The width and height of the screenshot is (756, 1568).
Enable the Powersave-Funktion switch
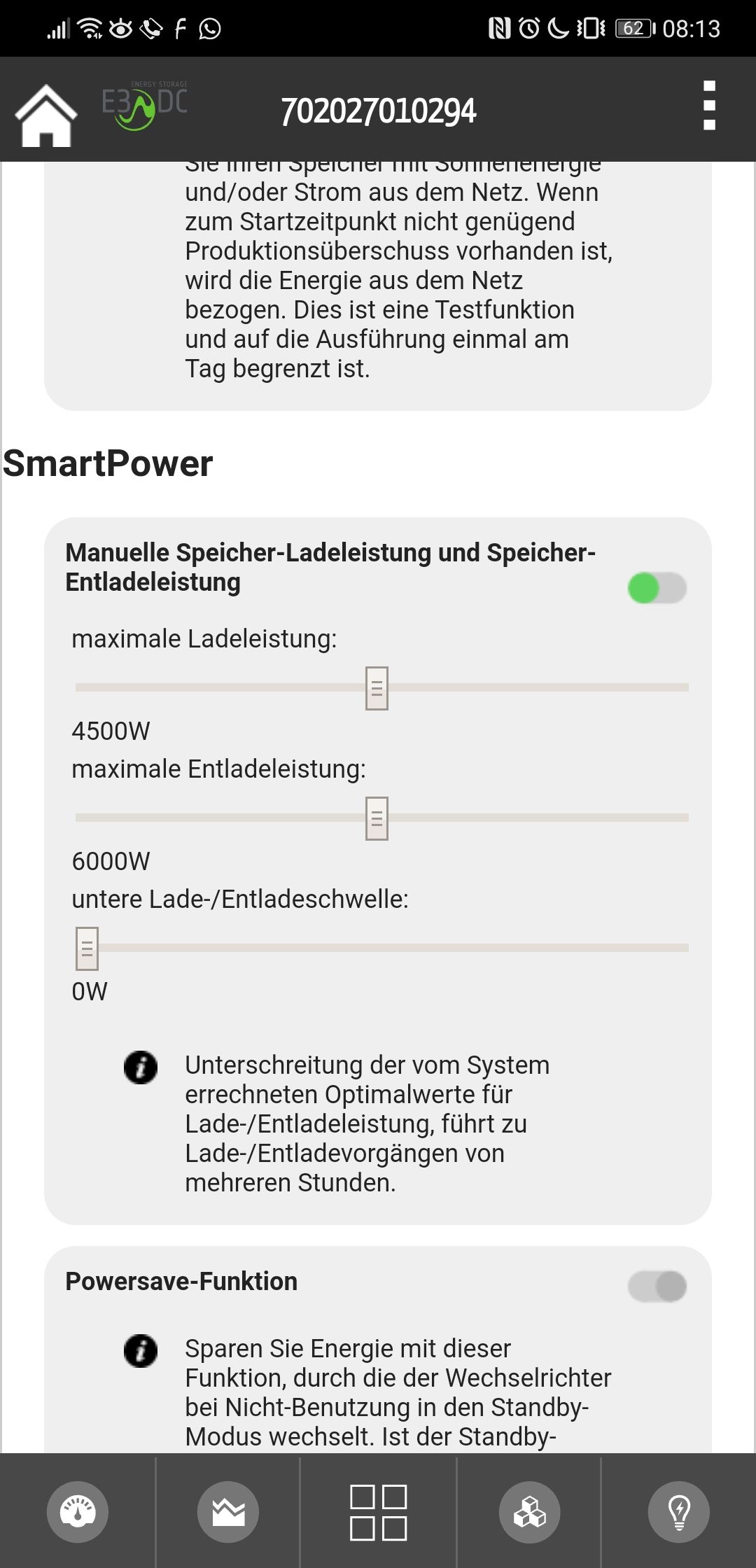click(657, 1286)
